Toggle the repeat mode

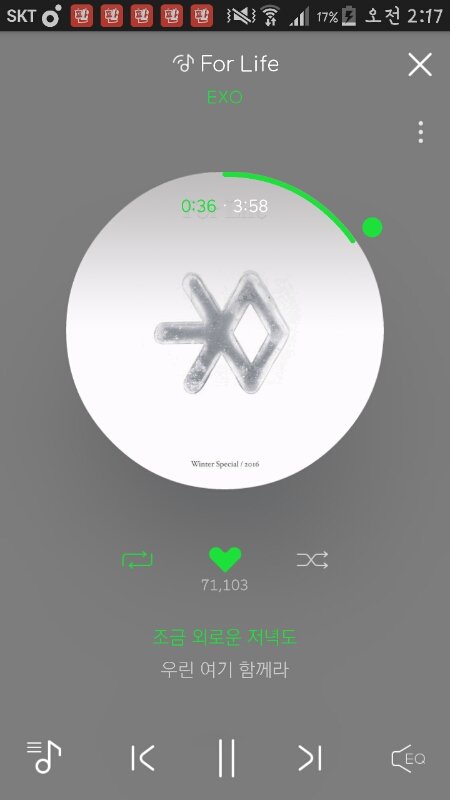pos(137,560)
